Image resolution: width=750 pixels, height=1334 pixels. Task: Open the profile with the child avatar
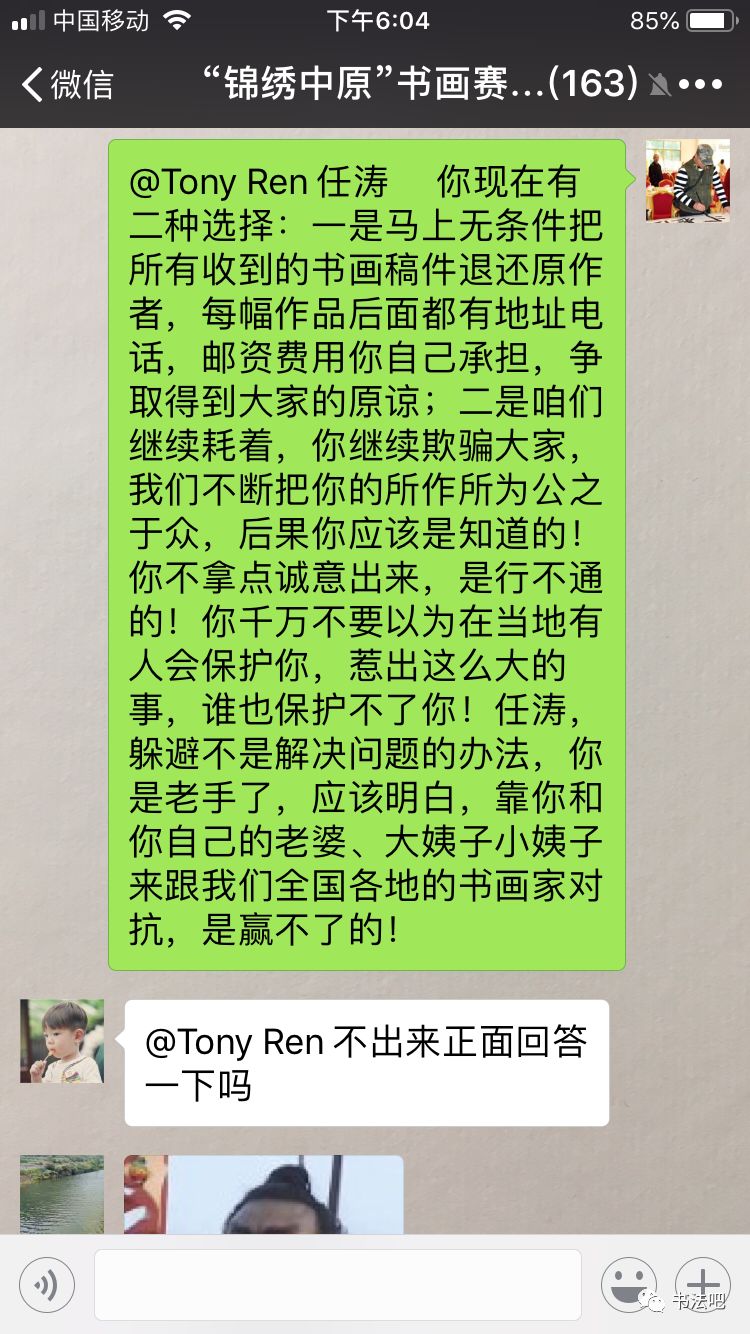pyautogui.click(x=62, y=1041)
